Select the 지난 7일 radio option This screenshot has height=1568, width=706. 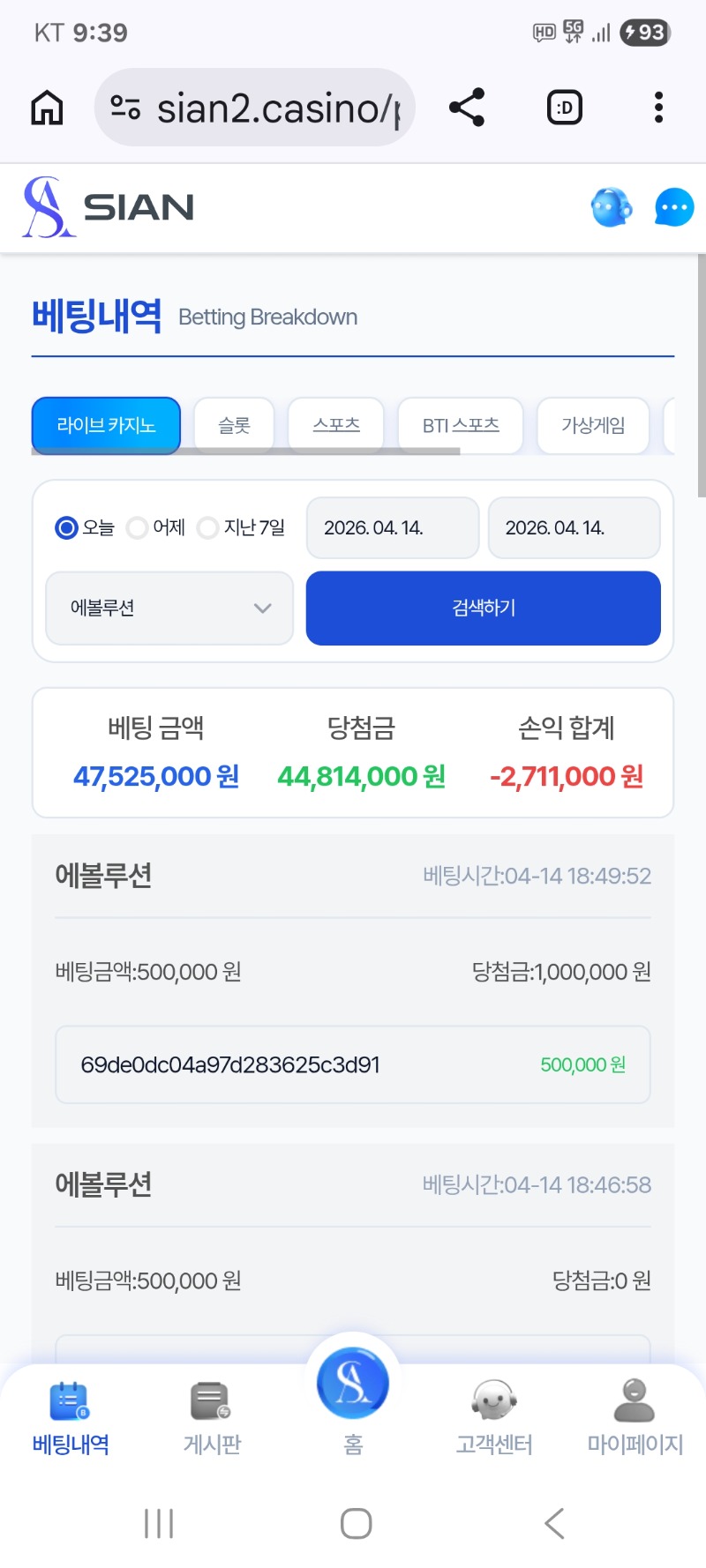click(208, 528)
